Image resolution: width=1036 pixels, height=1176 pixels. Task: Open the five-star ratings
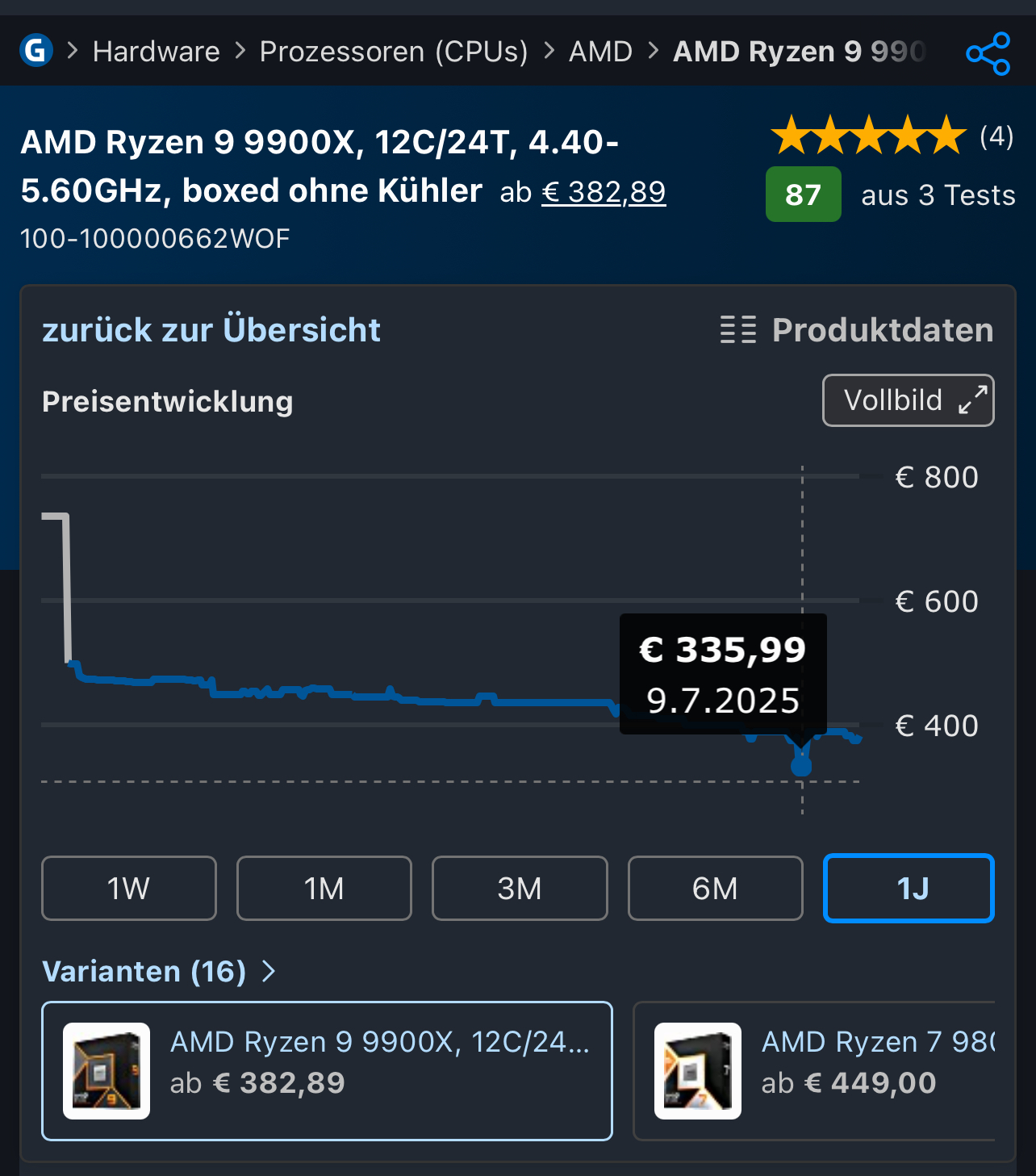(869, 136)
